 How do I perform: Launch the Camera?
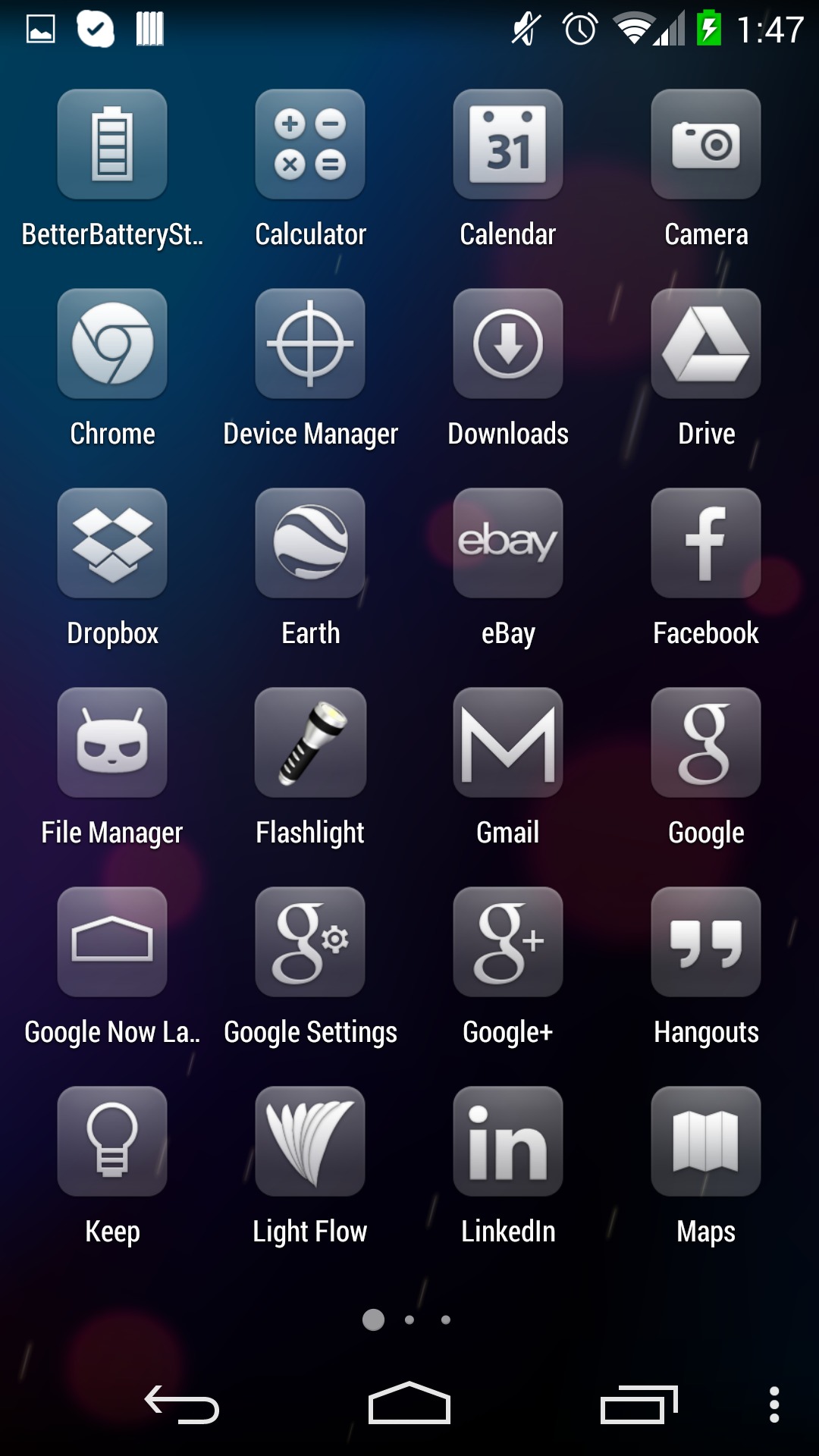(x=706, y=144)
